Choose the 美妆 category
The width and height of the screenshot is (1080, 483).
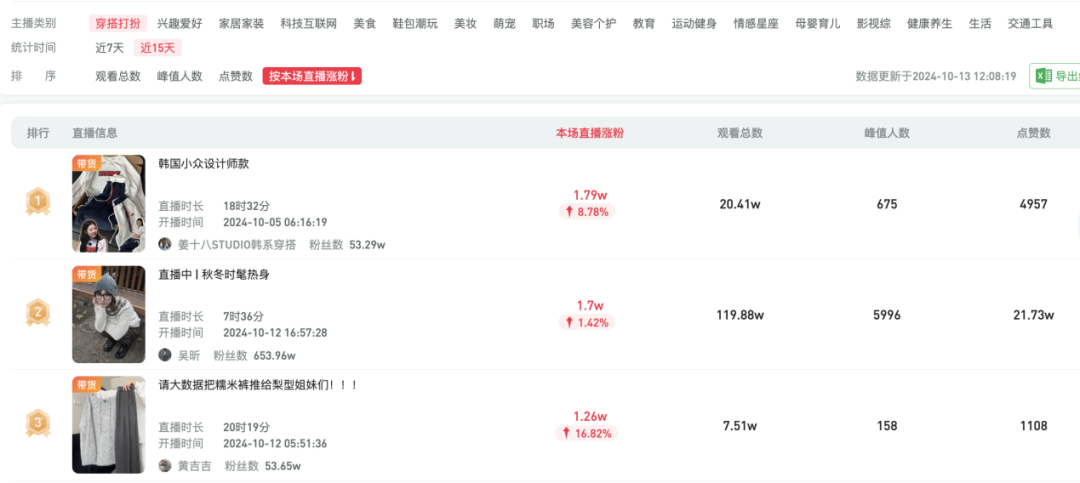click(x=465, y=23)
